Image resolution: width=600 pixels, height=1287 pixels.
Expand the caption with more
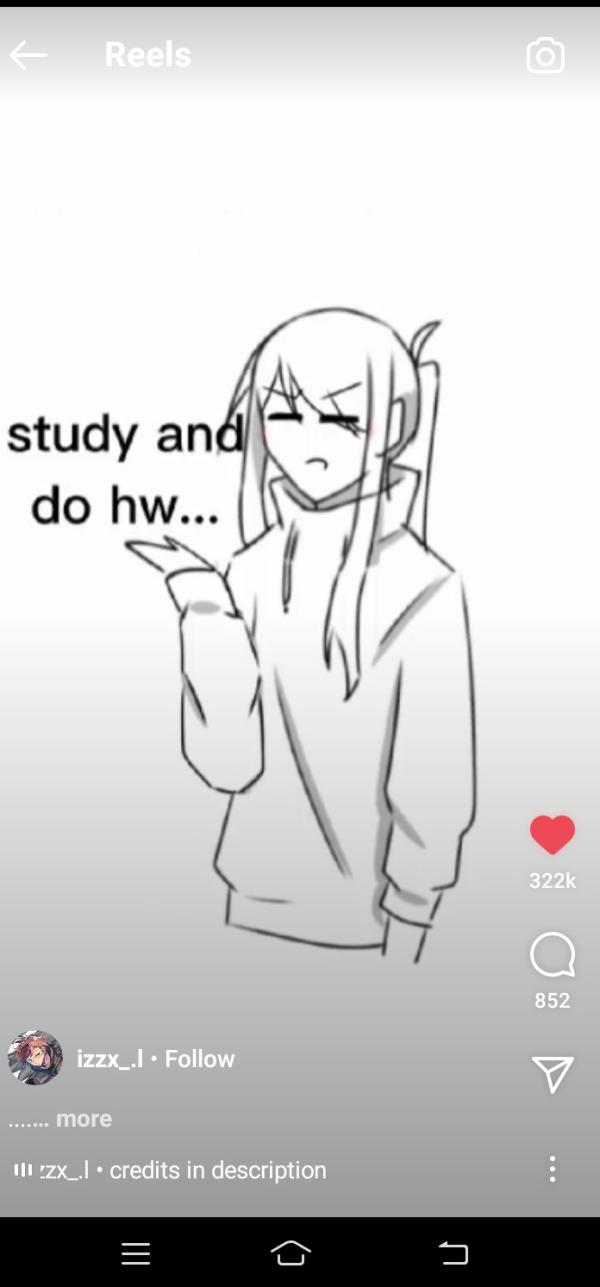[x=84, y=1119]
